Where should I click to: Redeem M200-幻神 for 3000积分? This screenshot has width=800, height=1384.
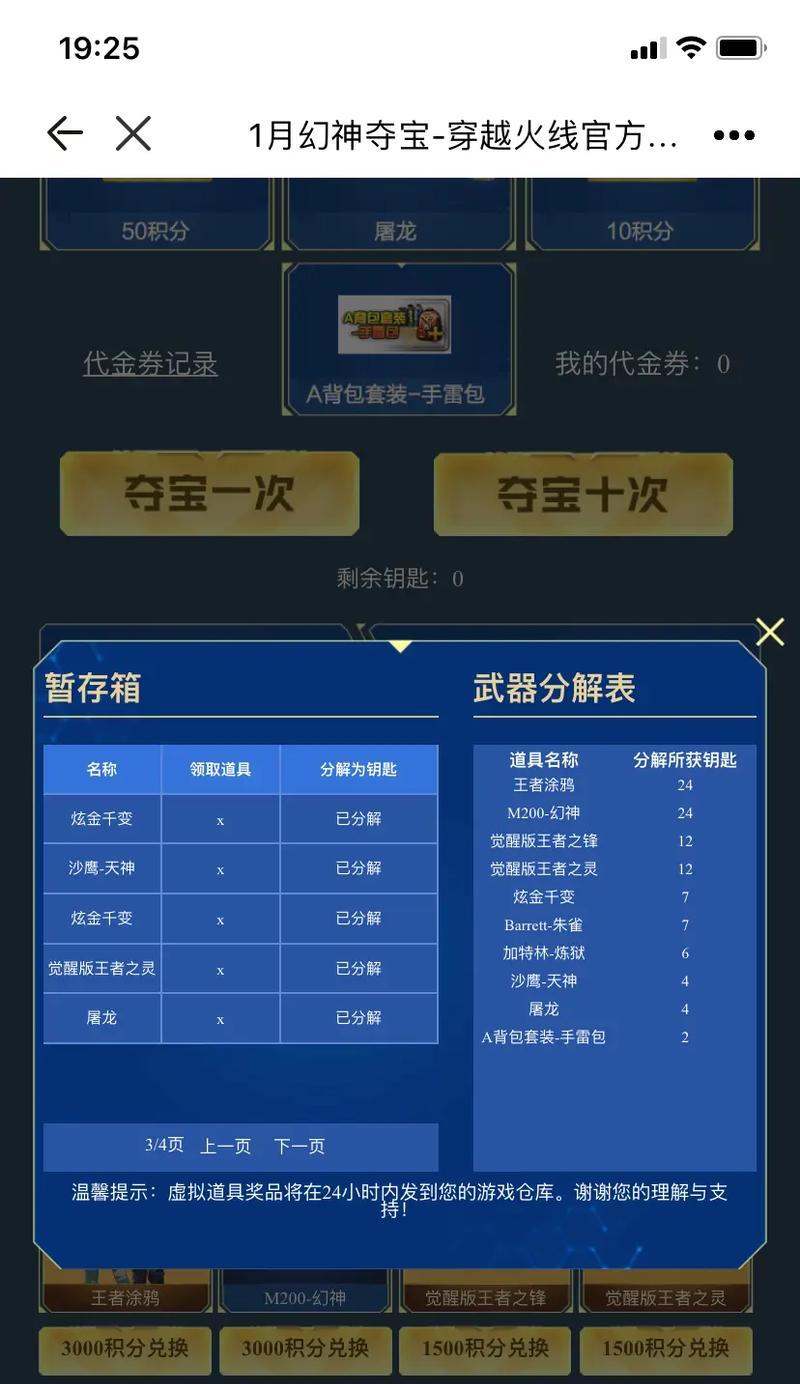tap(305, 1348)
